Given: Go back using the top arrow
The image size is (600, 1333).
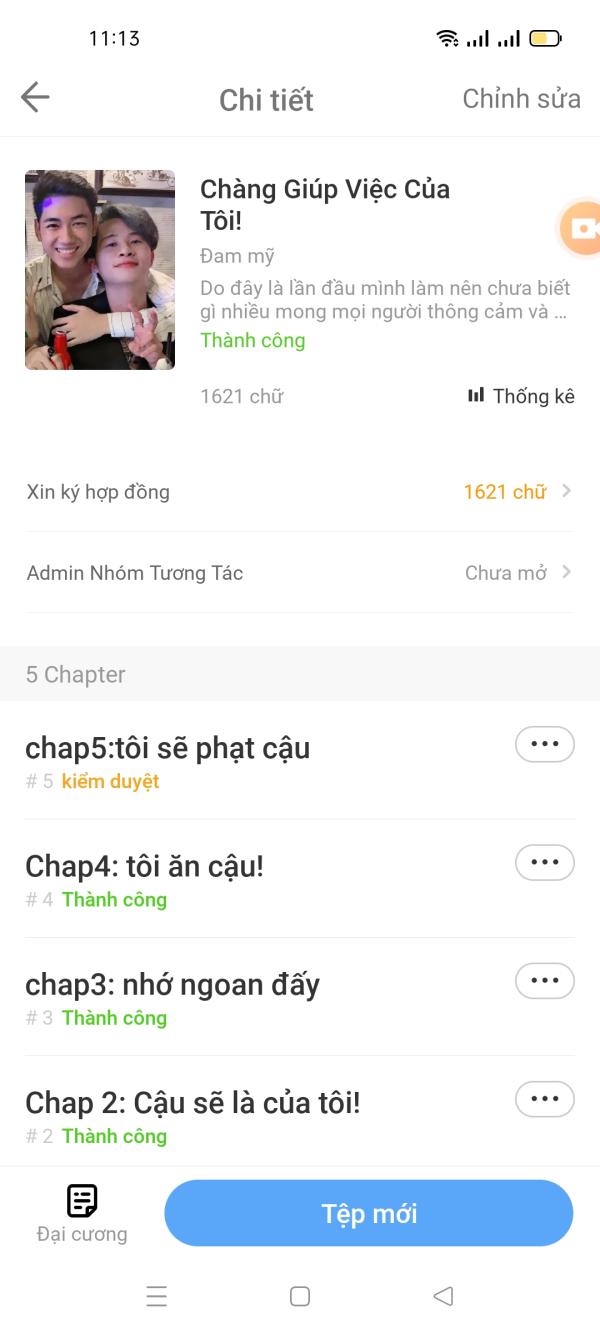Looking at the screenshot, I should (35, 98).
